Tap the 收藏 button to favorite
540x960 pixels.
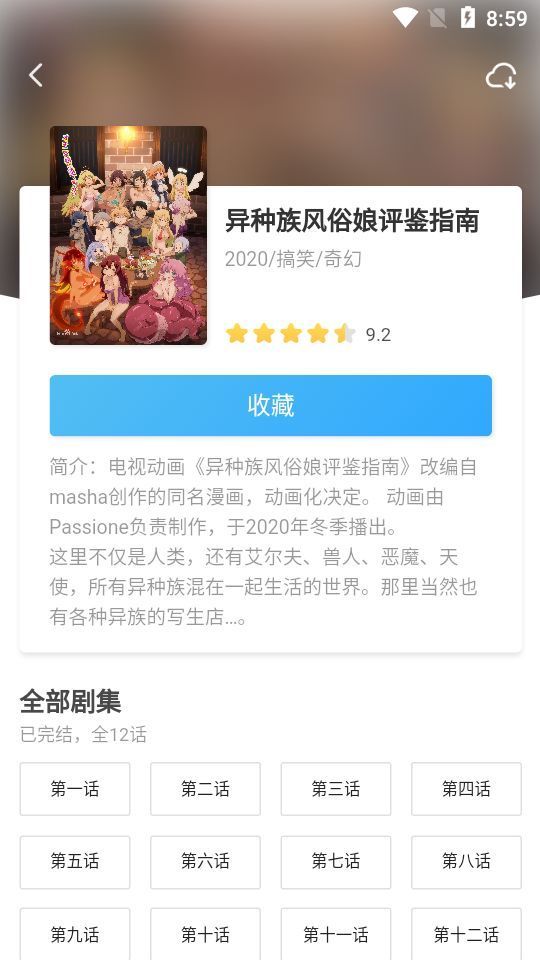point(271,405)
